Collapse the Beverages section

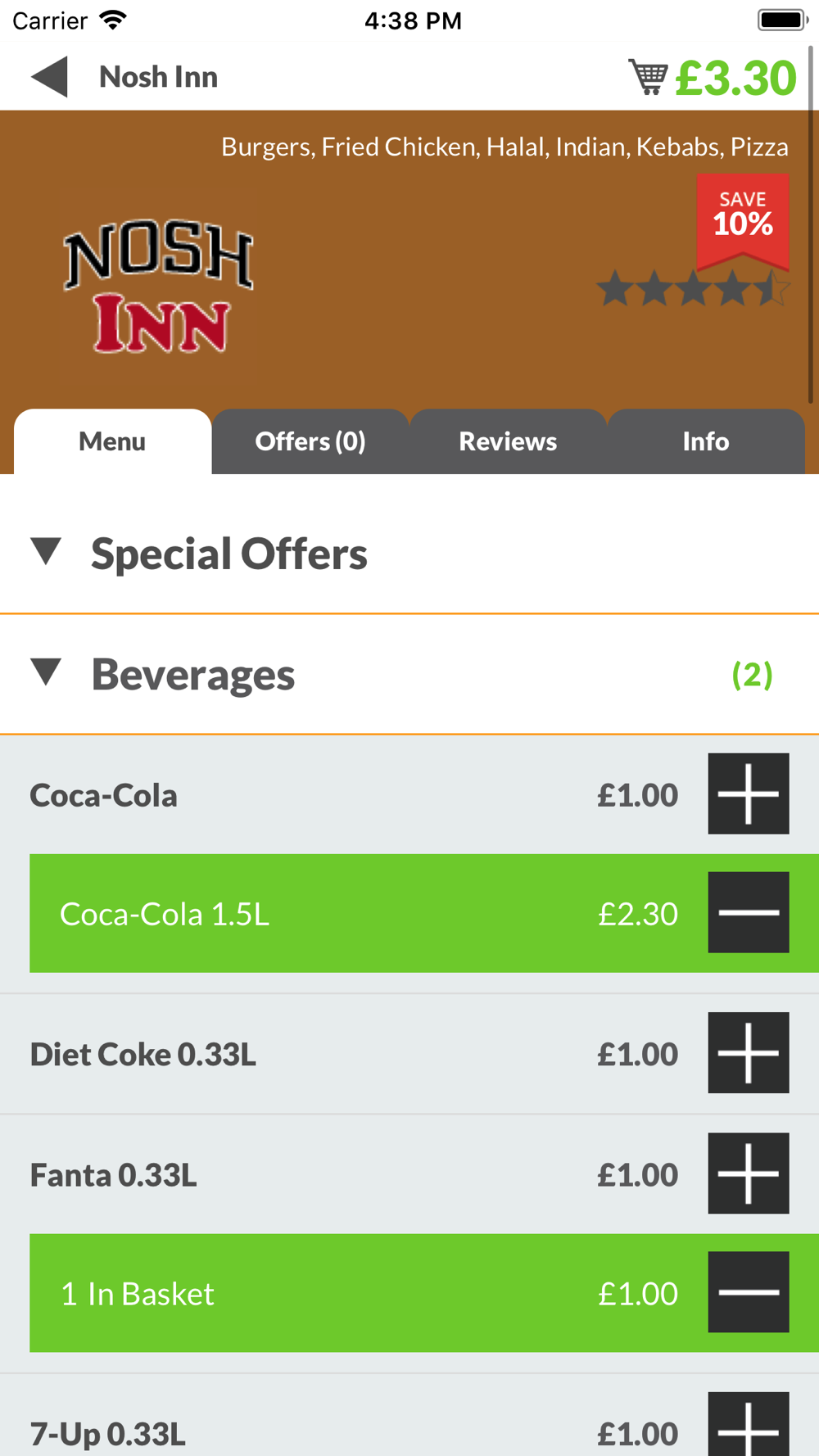pos(409,674)
